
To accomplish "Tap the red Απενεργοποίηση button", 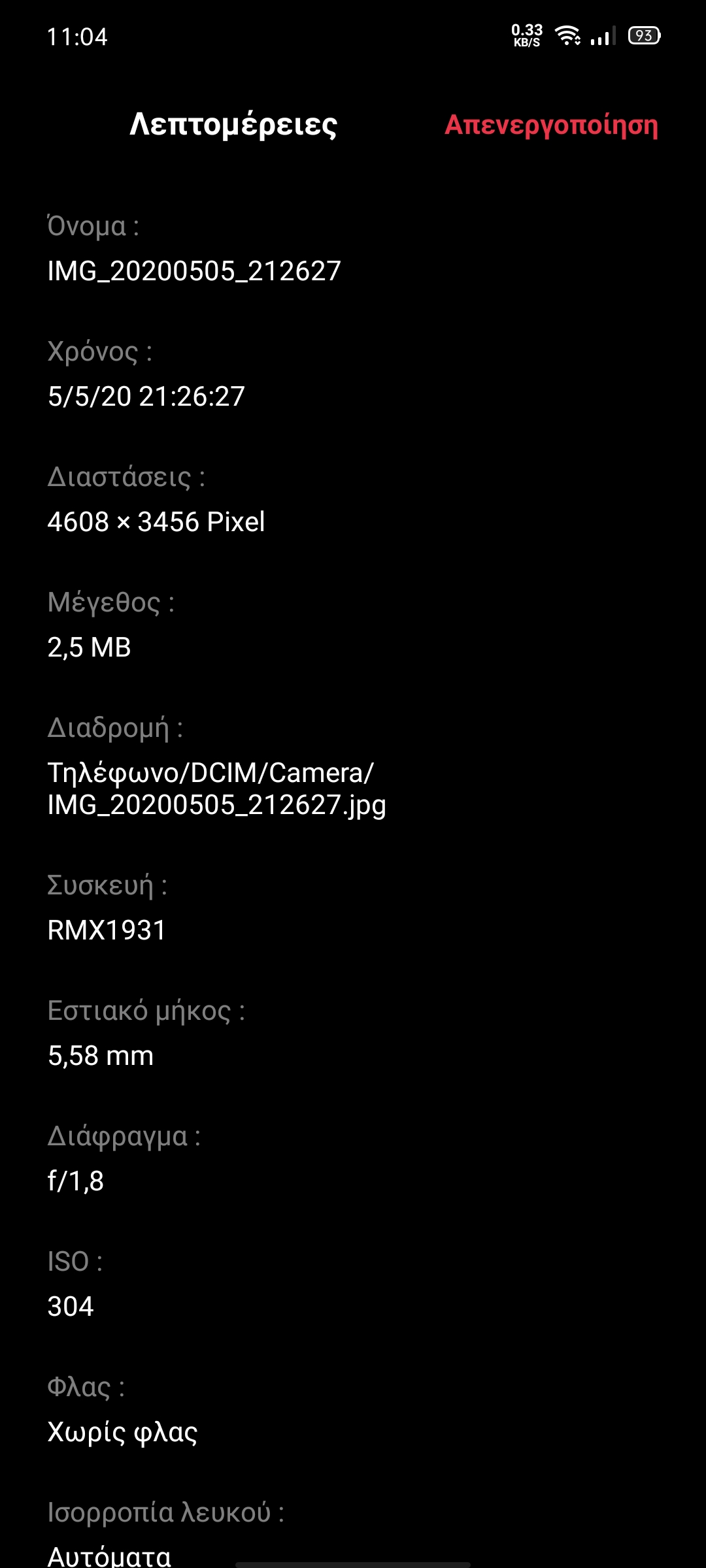I will (x=551, y=125).
